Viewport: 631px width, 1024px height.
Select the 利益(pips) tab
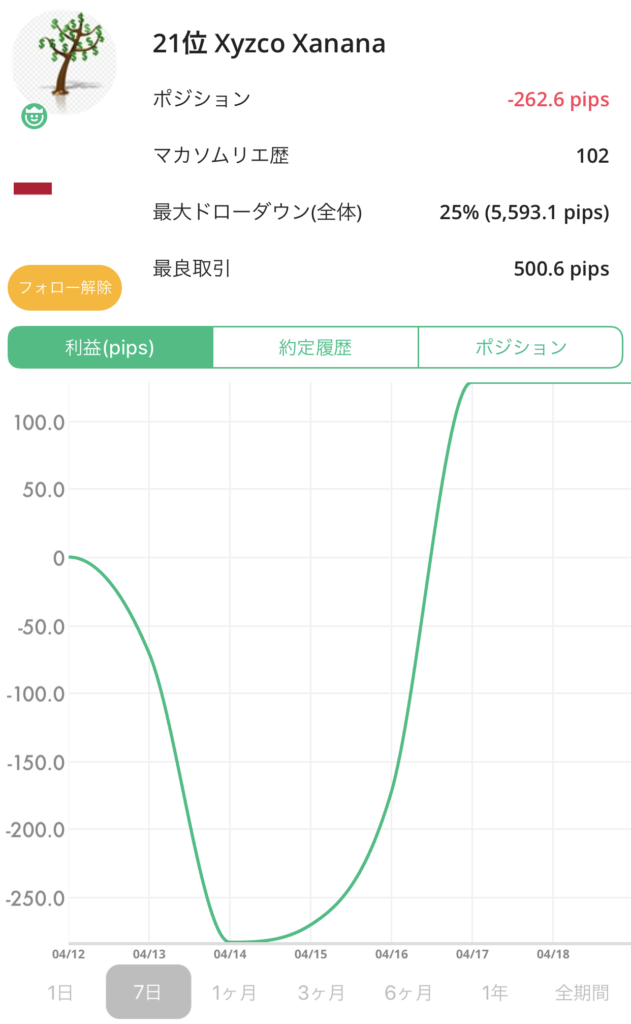(110, 347)
